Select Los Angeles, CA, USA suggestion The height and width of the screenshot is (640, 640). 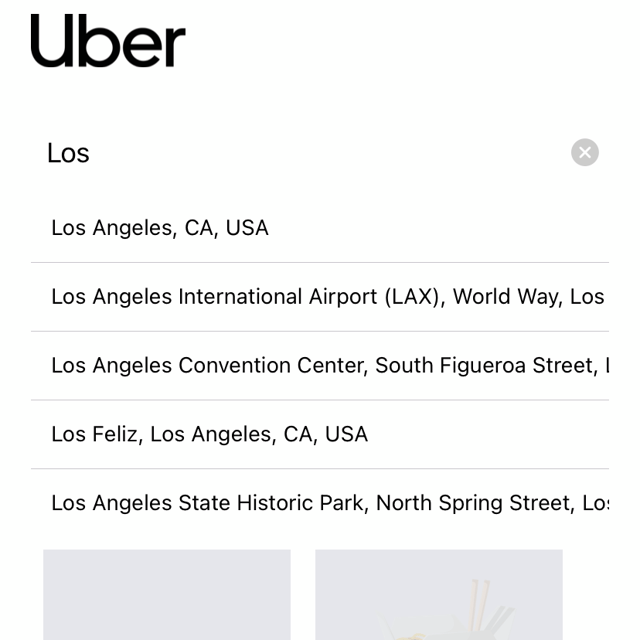coord(160,228)
